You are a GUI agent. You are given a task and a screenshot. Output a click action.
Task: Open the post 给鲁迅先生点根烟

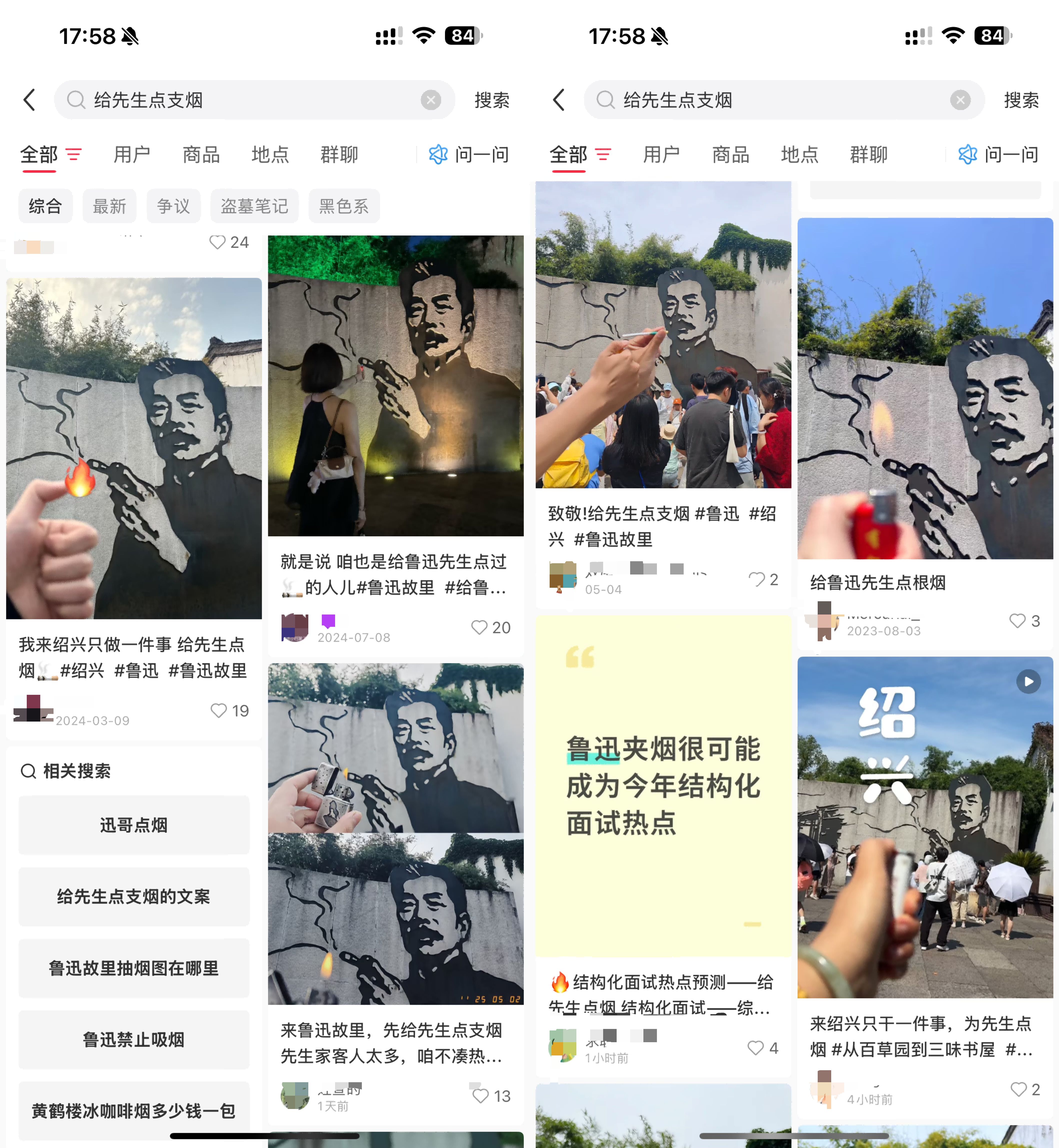point(925,389)
